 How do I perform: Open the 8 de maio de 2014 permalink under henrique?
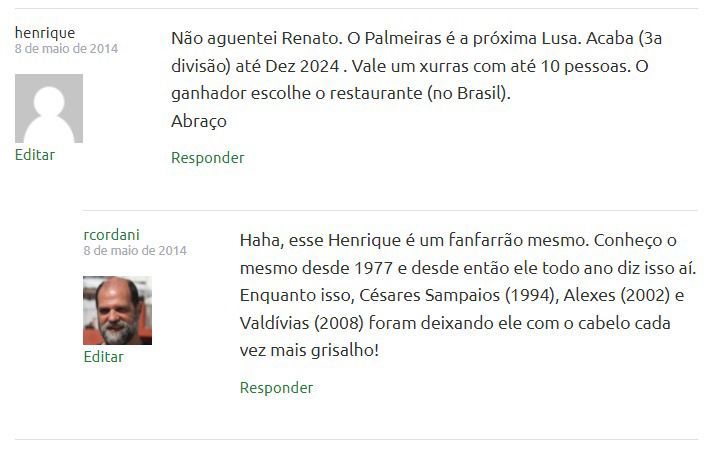point(66,48)
